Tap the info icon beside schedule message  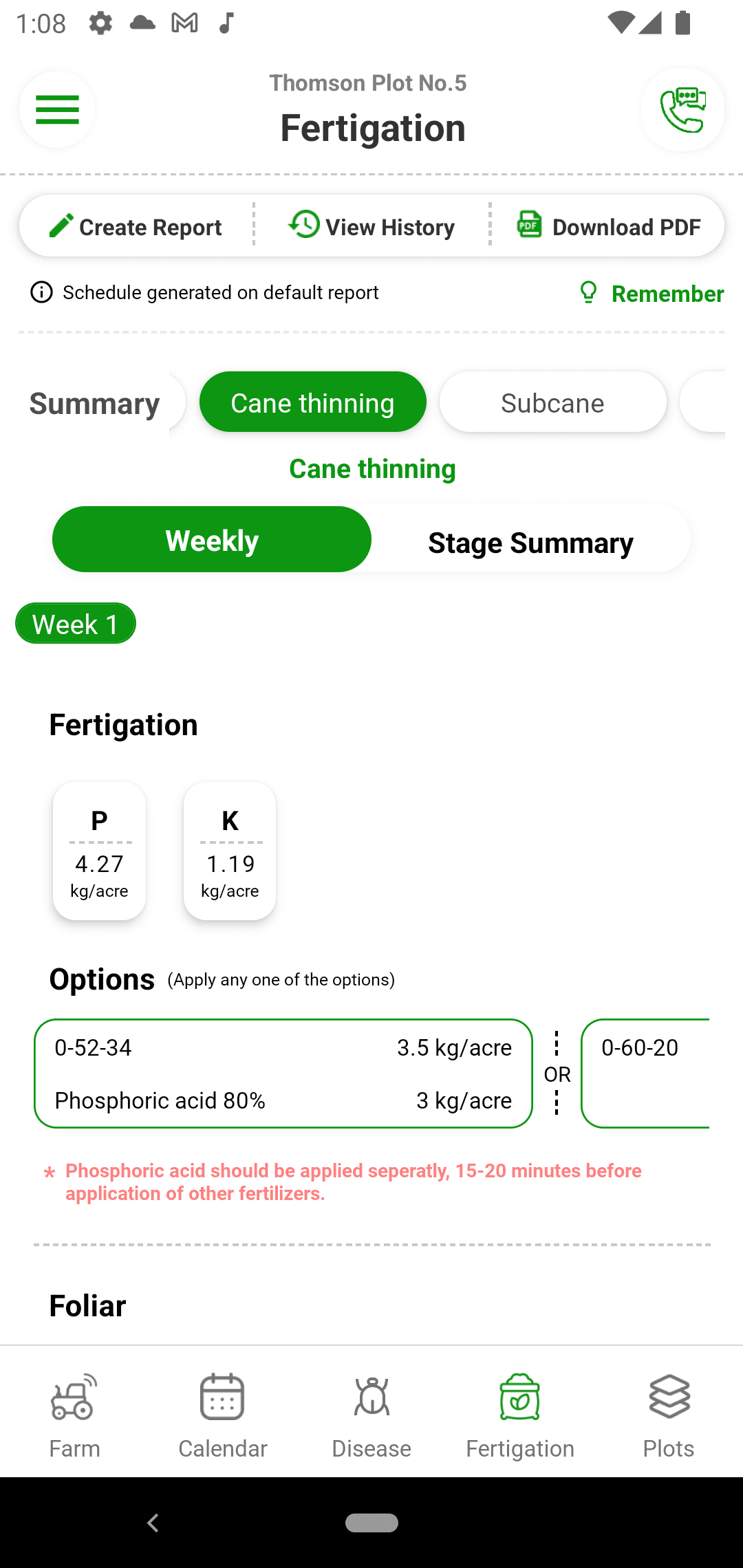coord(41,292)
